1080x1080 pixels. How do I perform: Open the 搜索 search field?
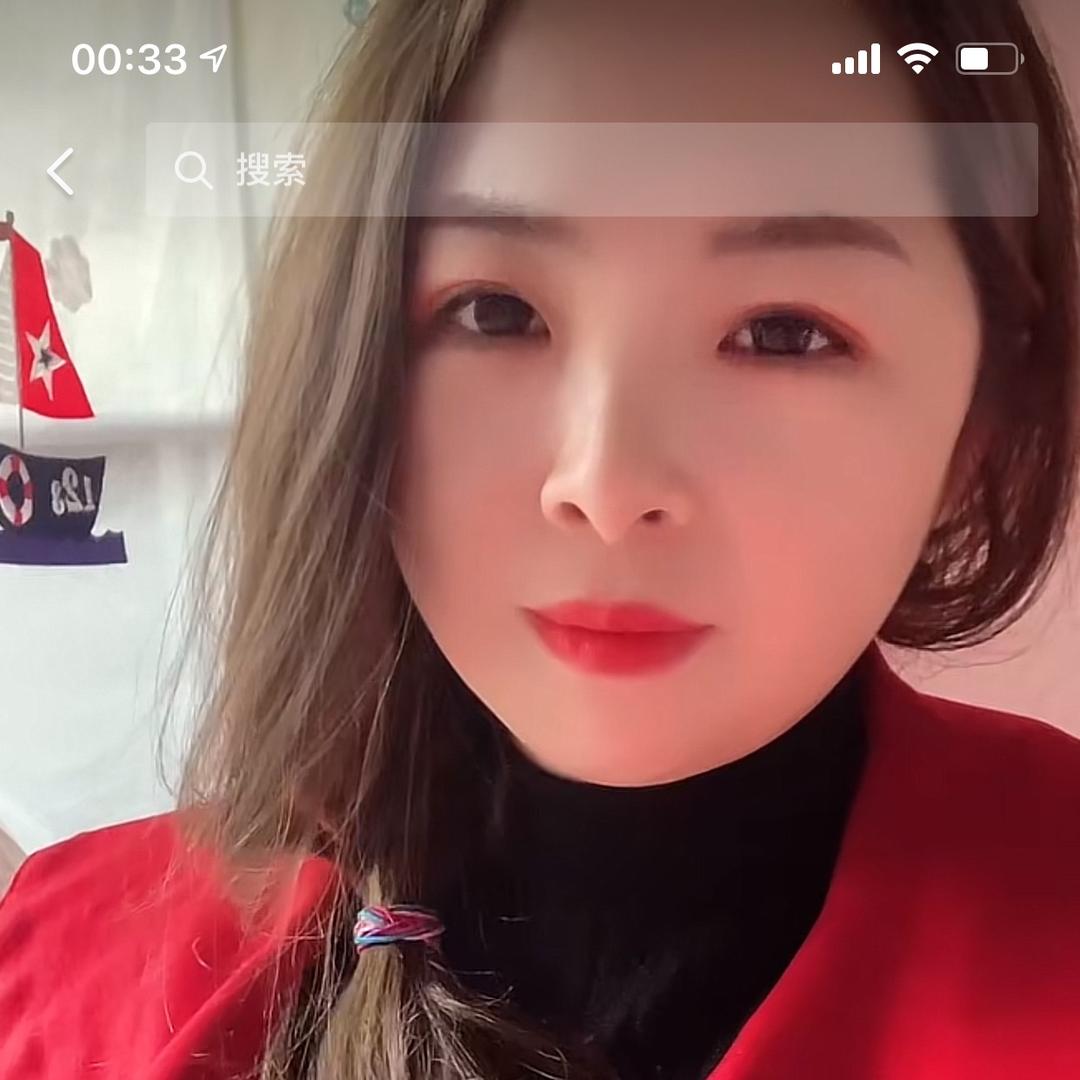click(x=590, y=170)
